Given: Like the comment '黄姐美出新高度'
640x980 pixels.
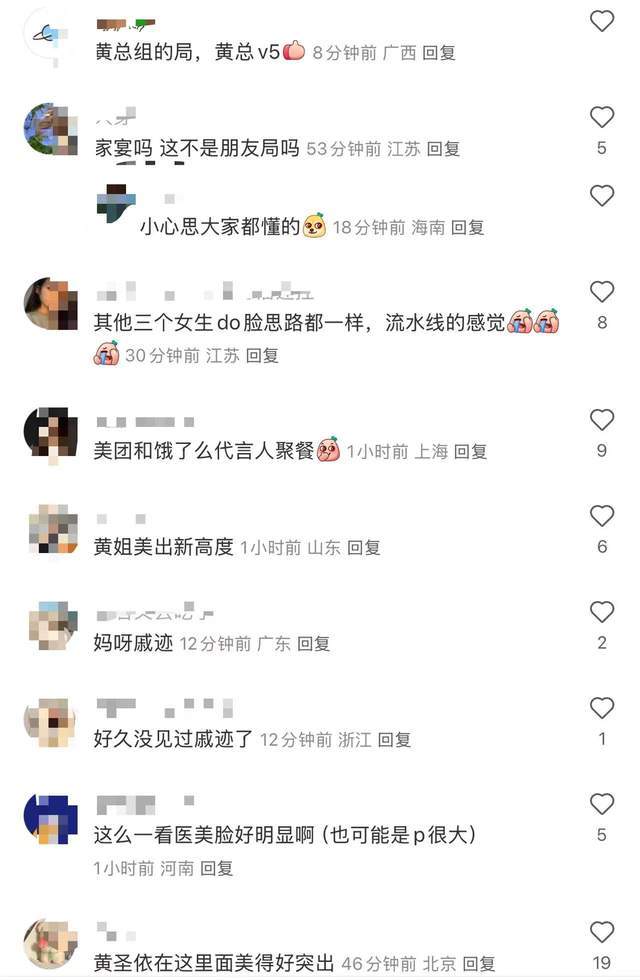Looking at the screenshot, I should [601, 516].
